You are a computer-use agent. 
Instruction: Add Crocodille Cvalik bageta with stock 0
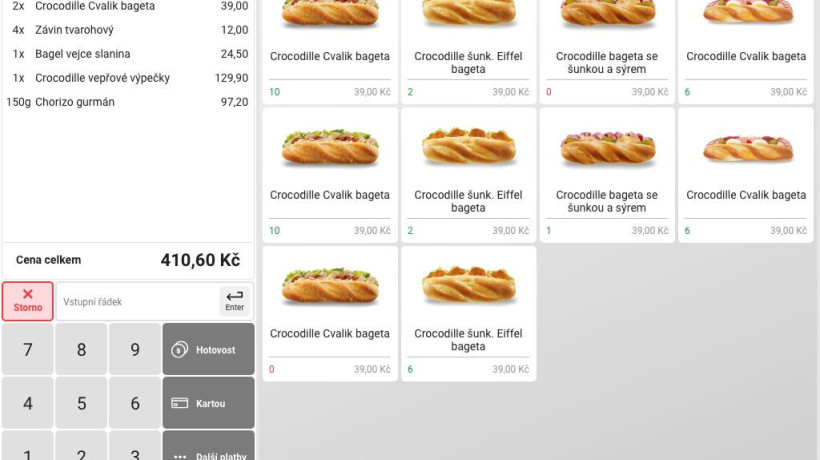click(x=330, y=314)
